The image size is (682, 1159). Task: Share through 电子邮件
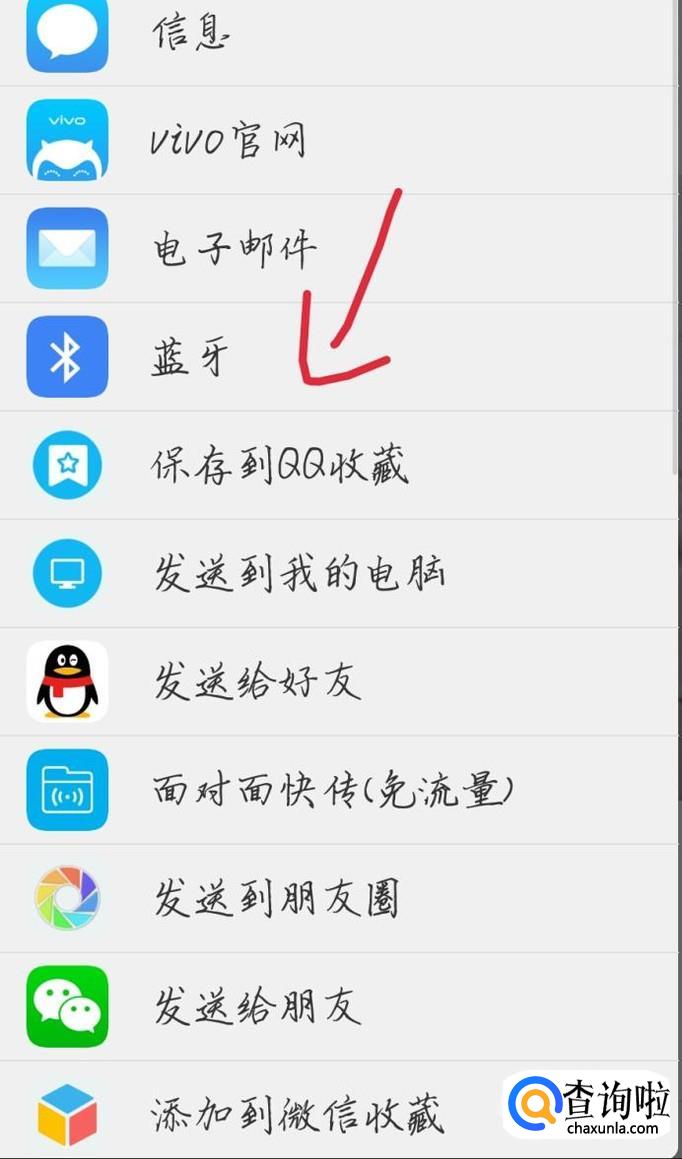[339, 248]
